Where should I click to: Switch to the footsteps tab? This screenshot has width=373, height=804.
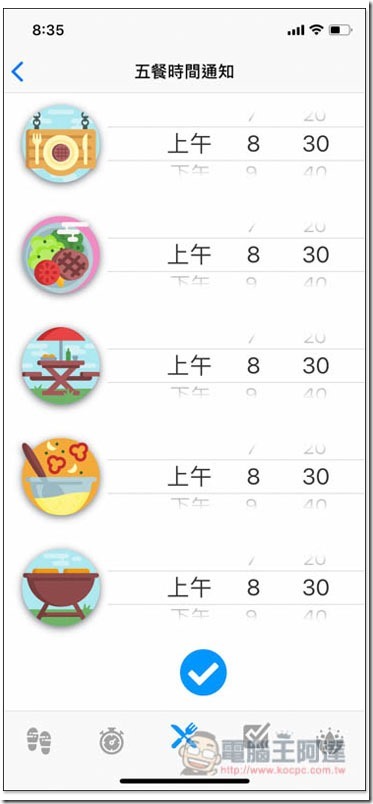pos(39,739)
